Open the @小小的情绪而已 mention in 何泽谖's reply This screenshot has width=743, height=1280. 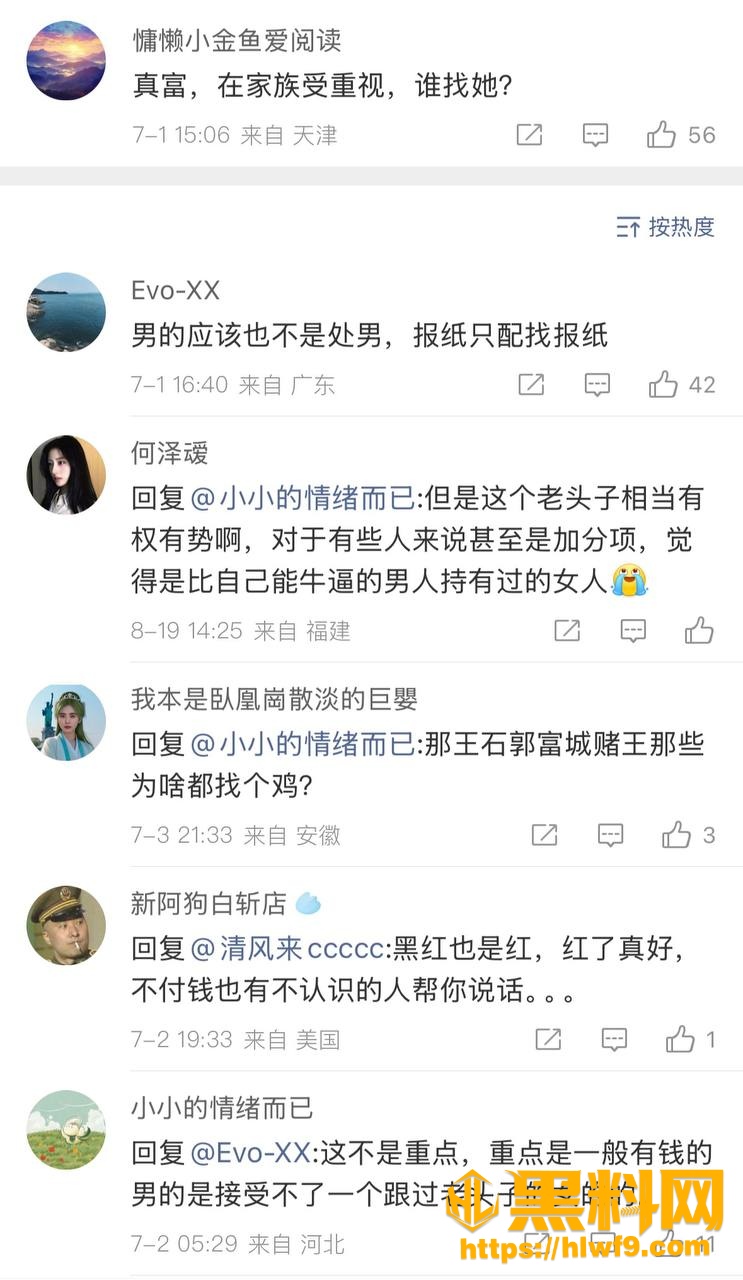pos(303,497)
